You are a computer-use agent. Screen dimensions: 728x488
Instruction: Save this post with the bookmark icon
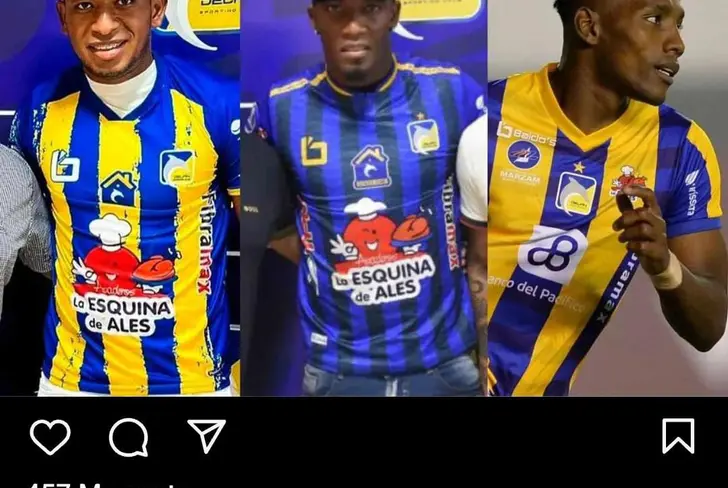click(x=678, y=436)
